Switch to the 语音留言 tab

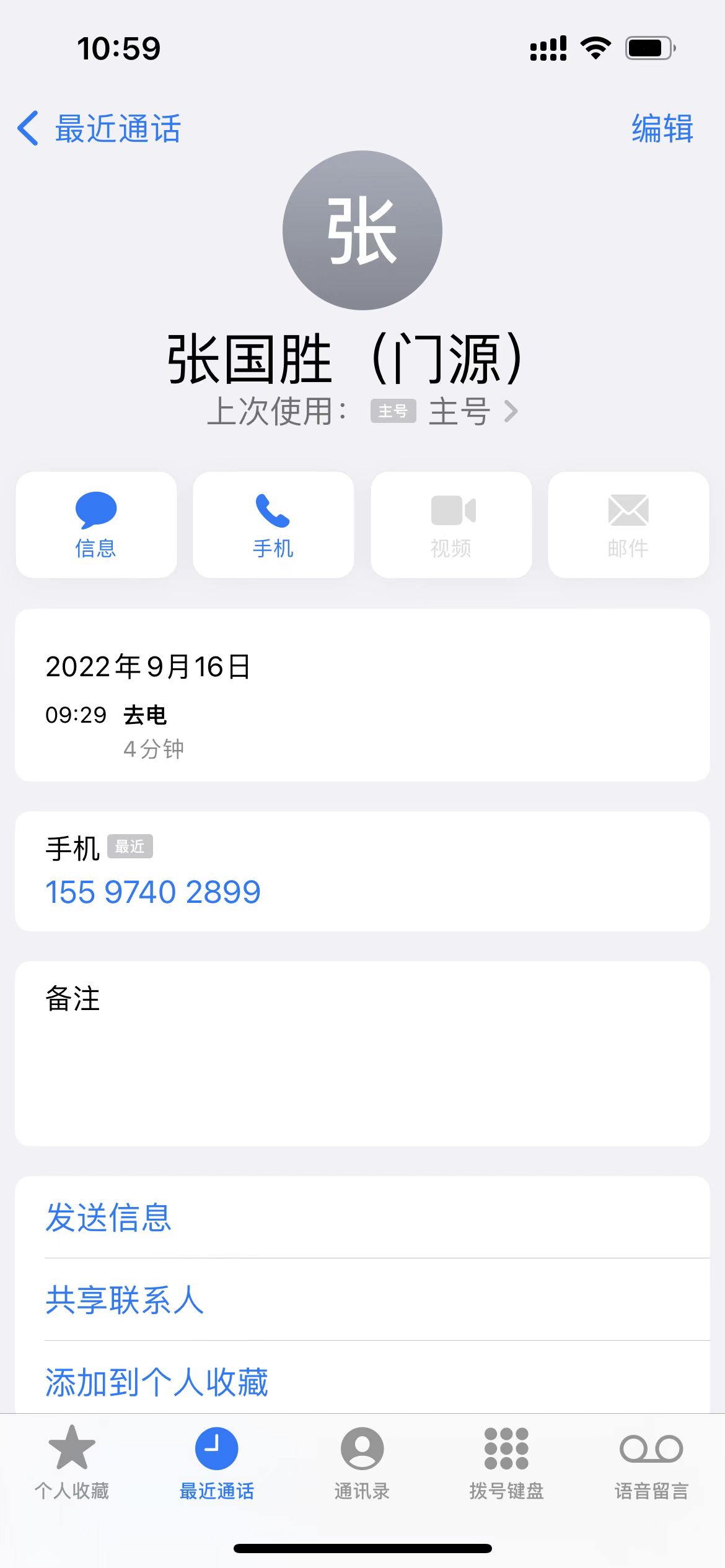(x=652, y=1463)
